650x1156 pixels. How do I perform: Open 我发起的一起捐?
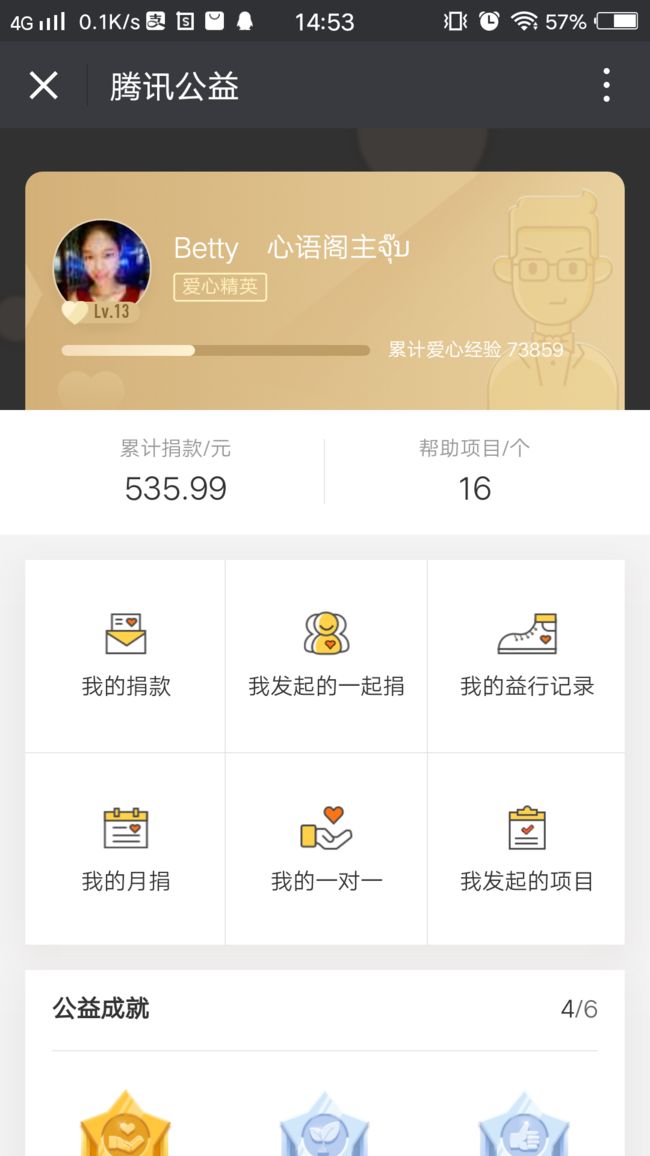(x=326, y=656)
